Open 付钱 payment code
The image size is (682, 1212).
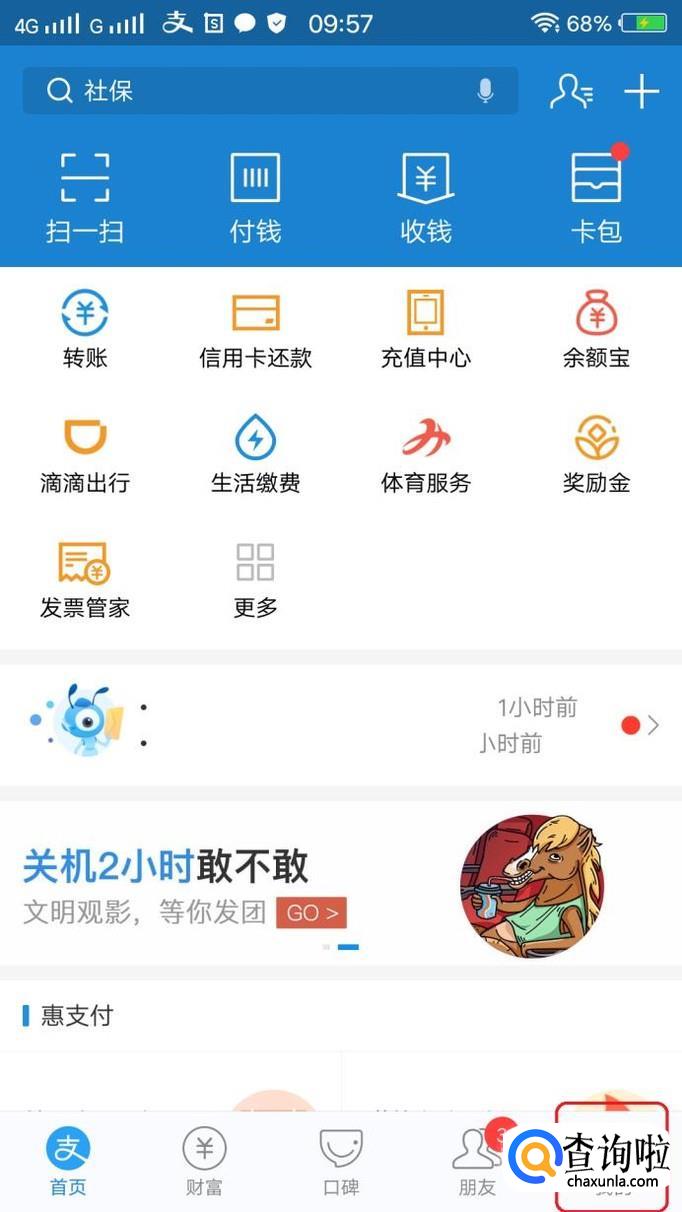255,197
